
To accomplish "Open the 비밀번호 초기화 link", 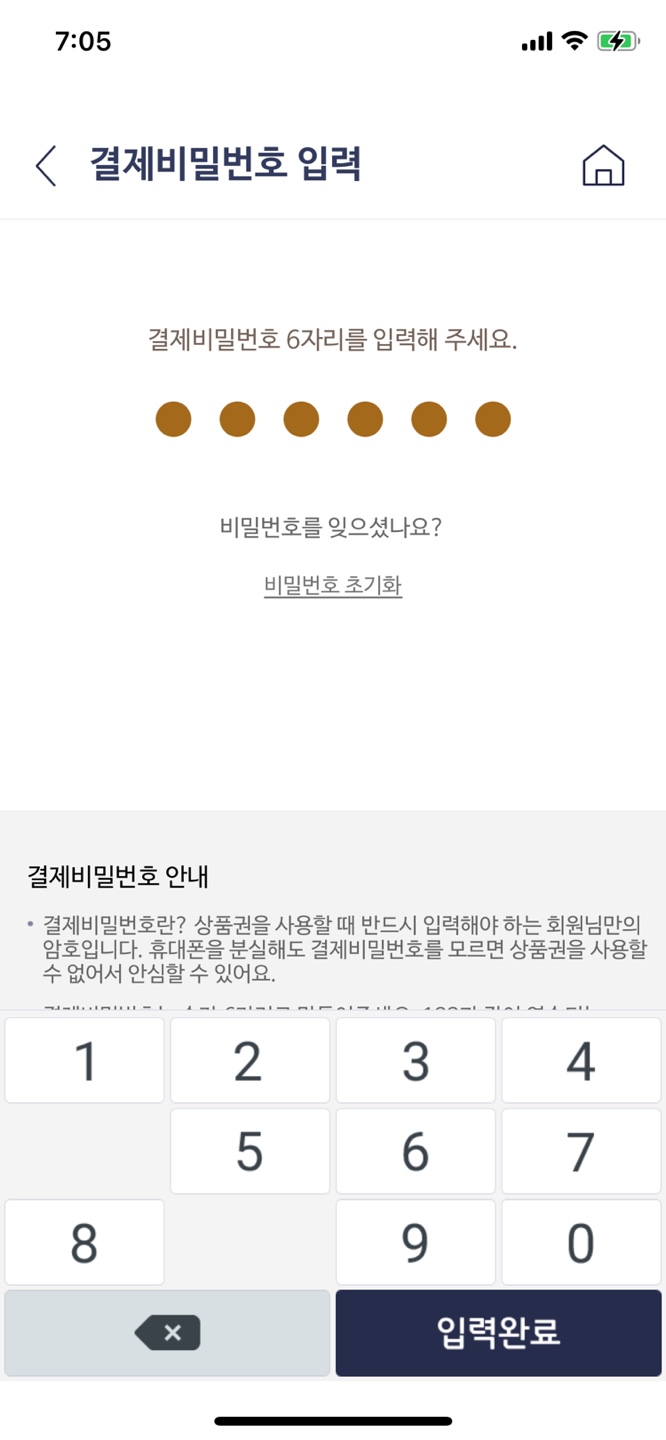I will 333,585.
